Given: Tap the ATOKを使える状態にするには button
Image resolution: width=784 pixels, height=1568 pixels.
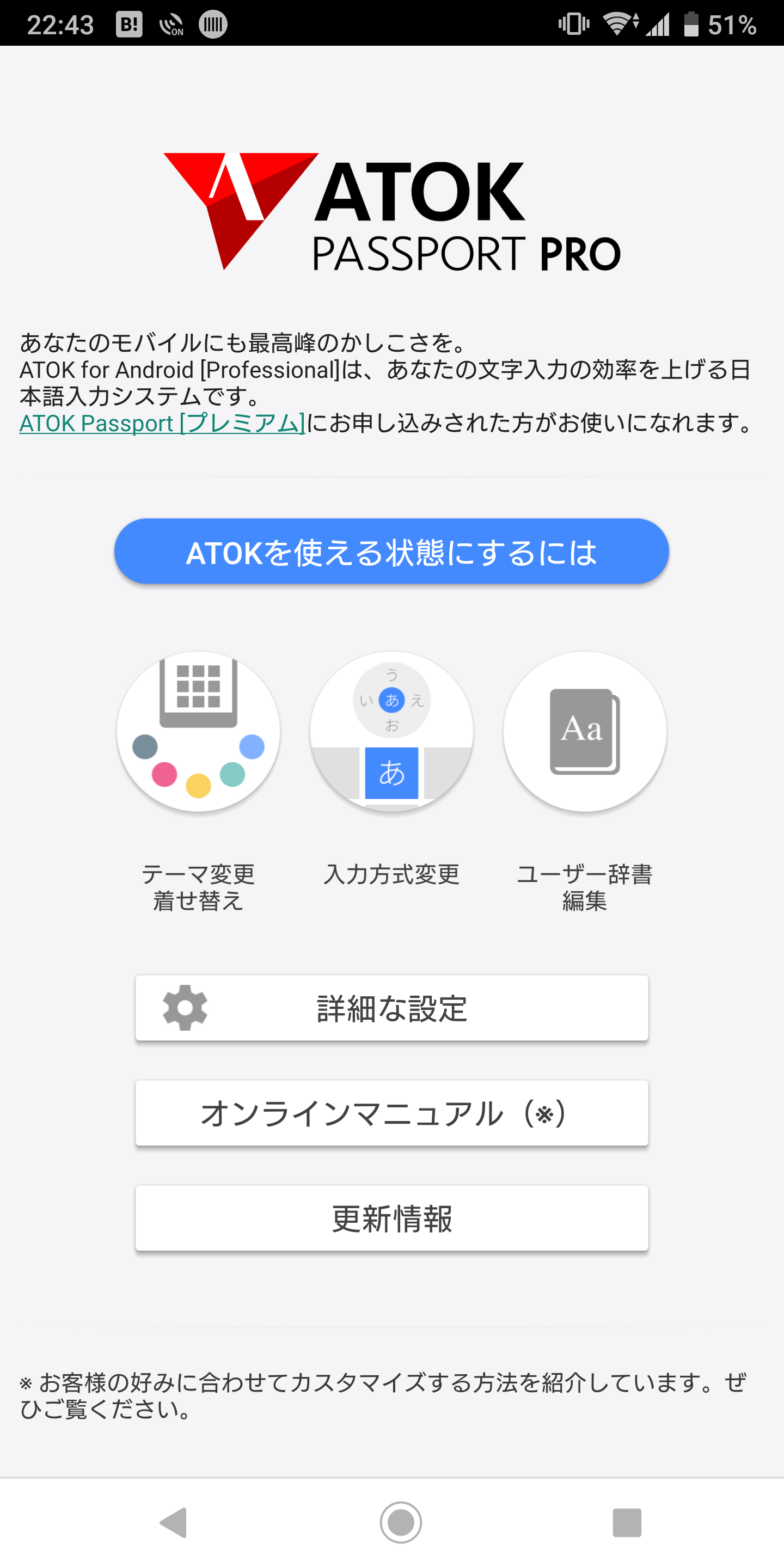Looking at the screenshot, I should click(x=391, y=552).
